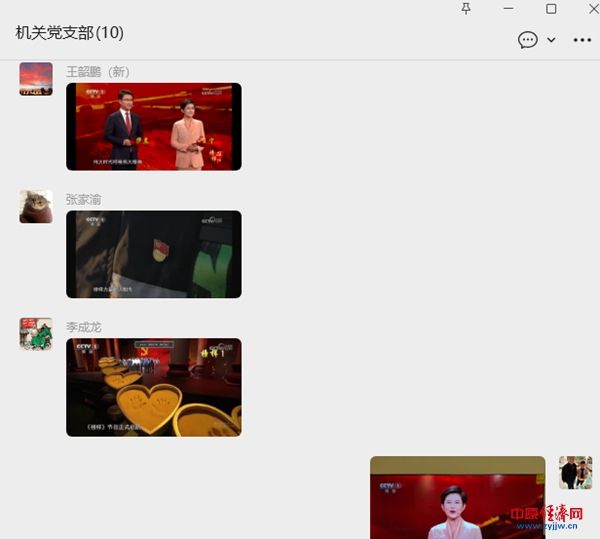600x539 pixels.
Task: View 王韶鹏（新）'s profile avatar
Action: pyautogui.click(x=36, y=79)
